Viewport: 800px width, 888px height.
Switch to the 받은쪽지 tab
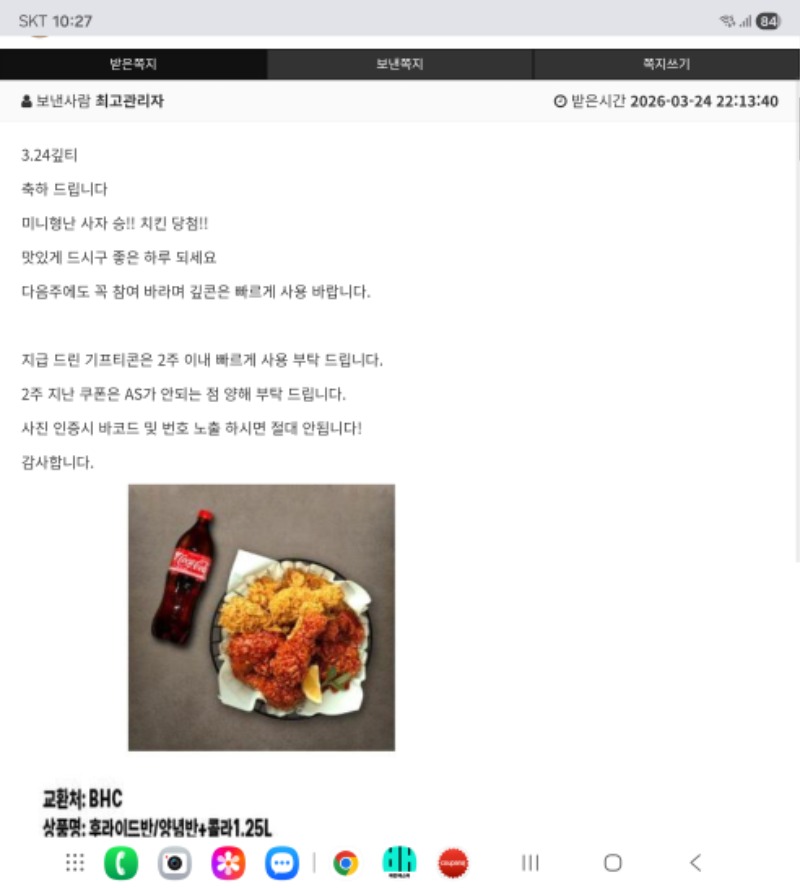point(133,64)
